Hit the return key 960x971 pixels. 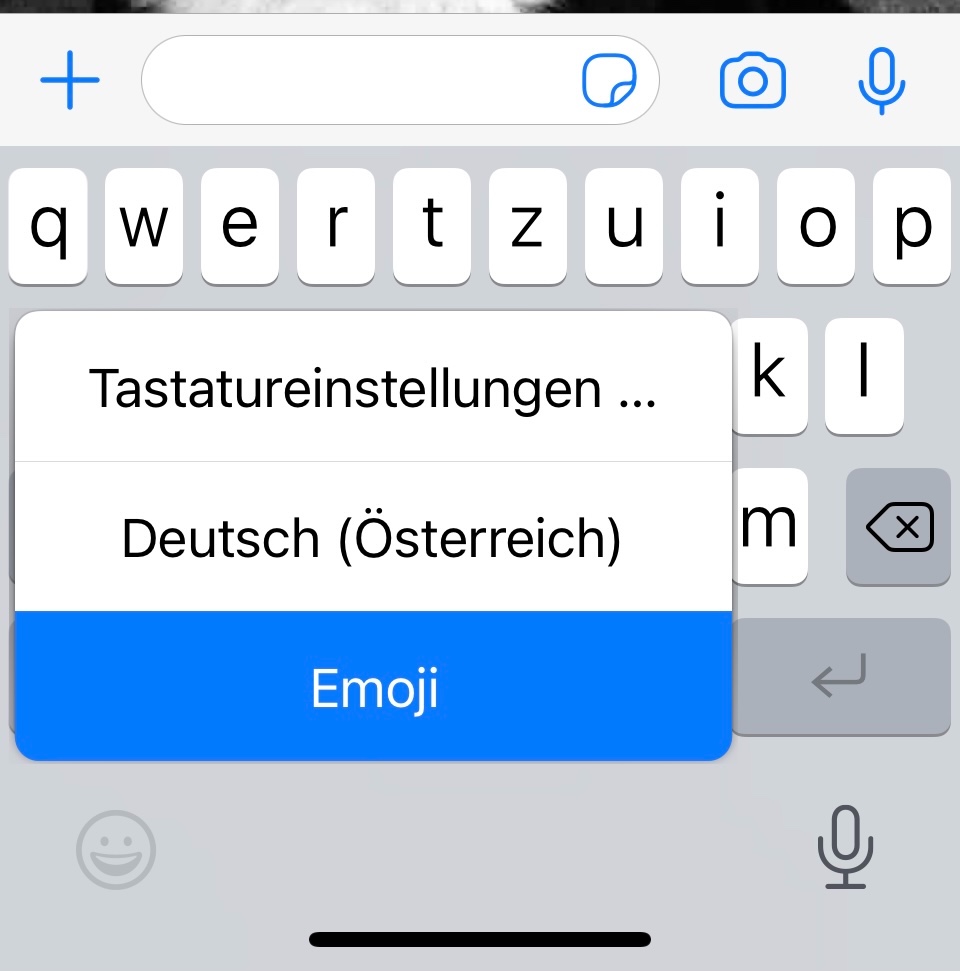(x=841, y=676)
